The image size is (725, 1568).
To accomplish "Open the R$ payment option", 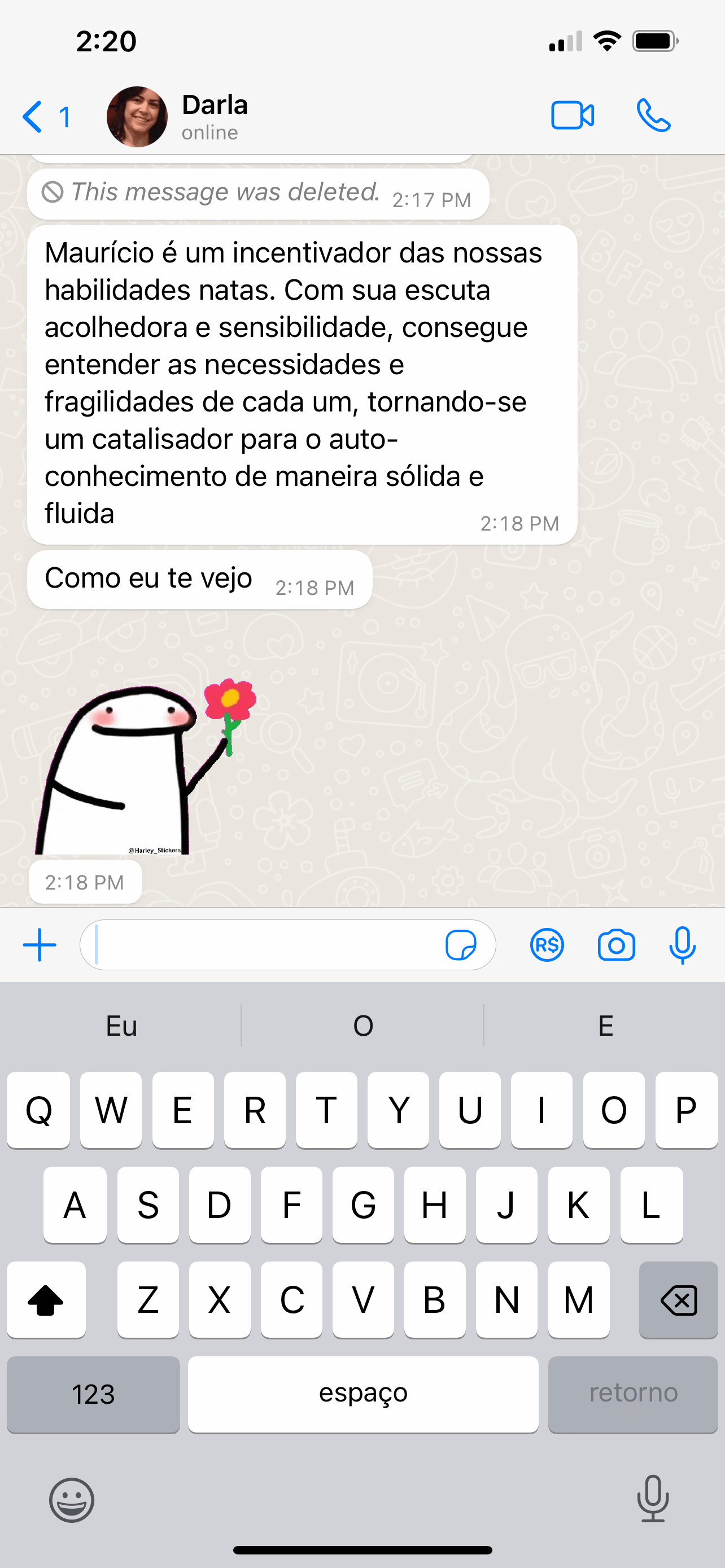I will click(547, 945).
